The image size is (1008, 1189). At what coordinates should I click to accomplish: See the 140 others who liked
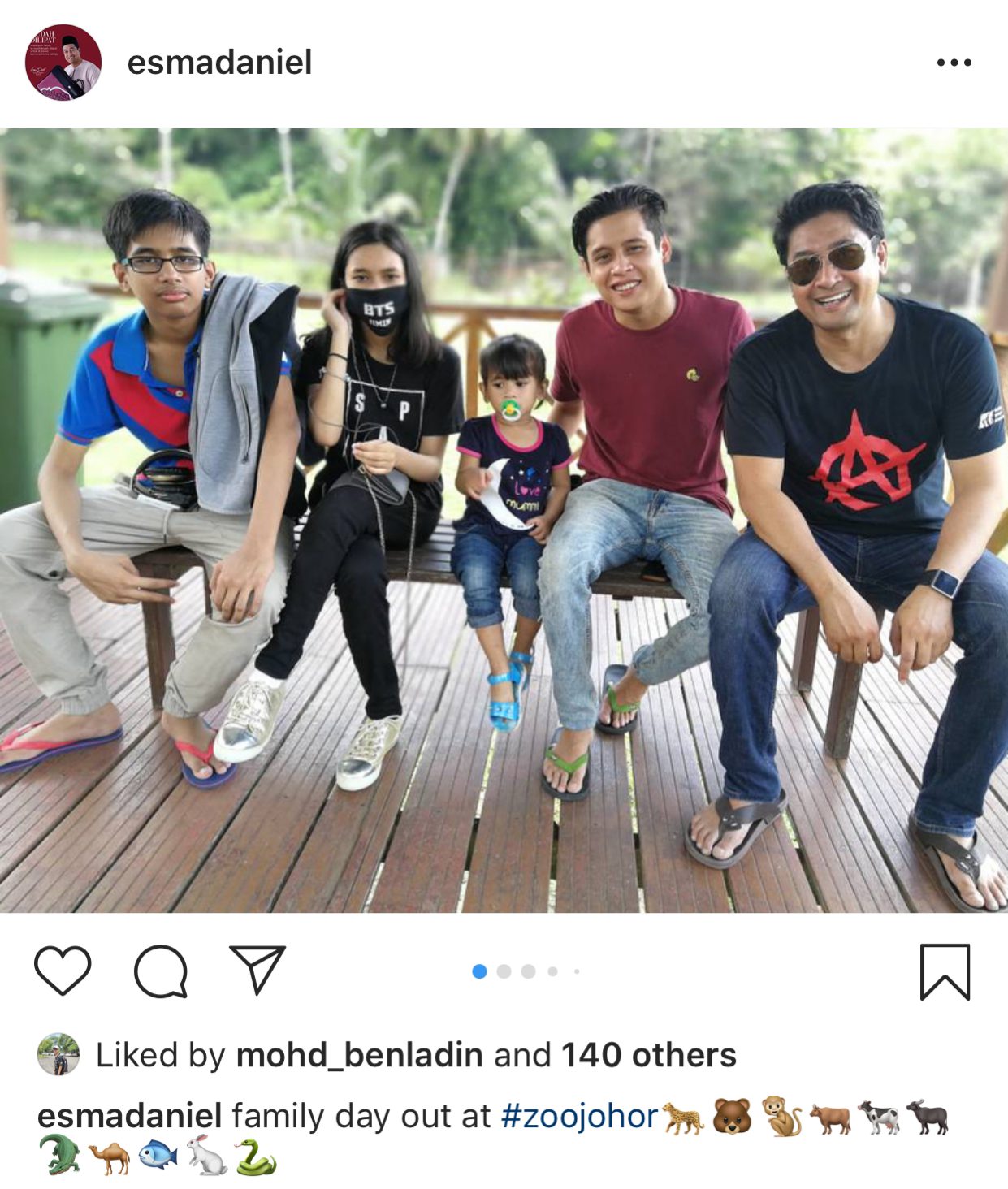648,1055
